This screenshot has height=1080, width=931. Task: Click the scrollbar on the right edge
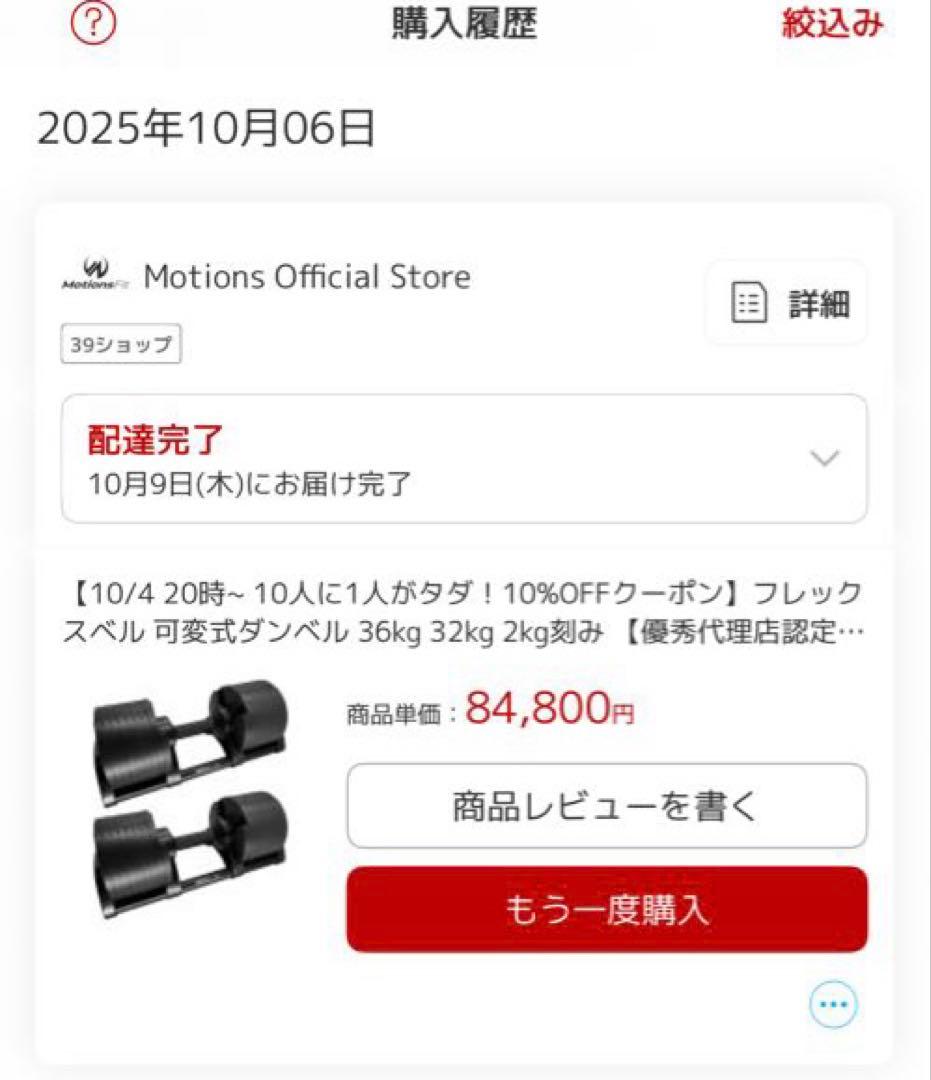point(926,540)
